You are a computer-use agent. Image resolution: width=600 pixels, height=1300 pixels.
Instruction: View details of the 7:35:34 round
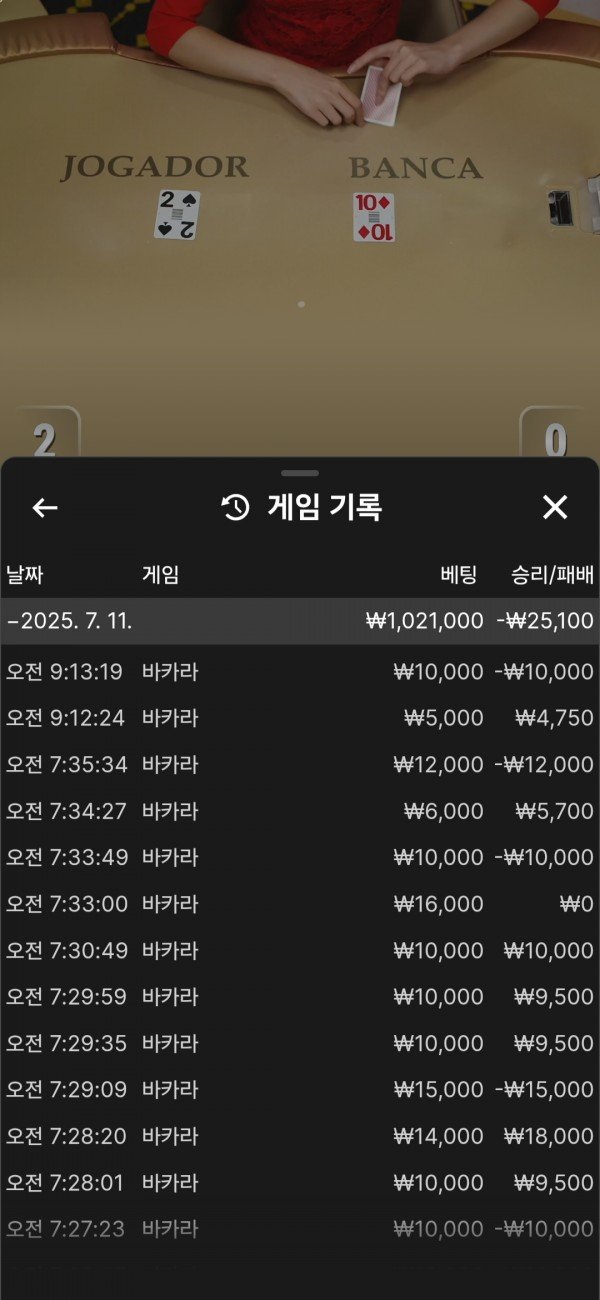pyautogui.click(x=300, y=765)
